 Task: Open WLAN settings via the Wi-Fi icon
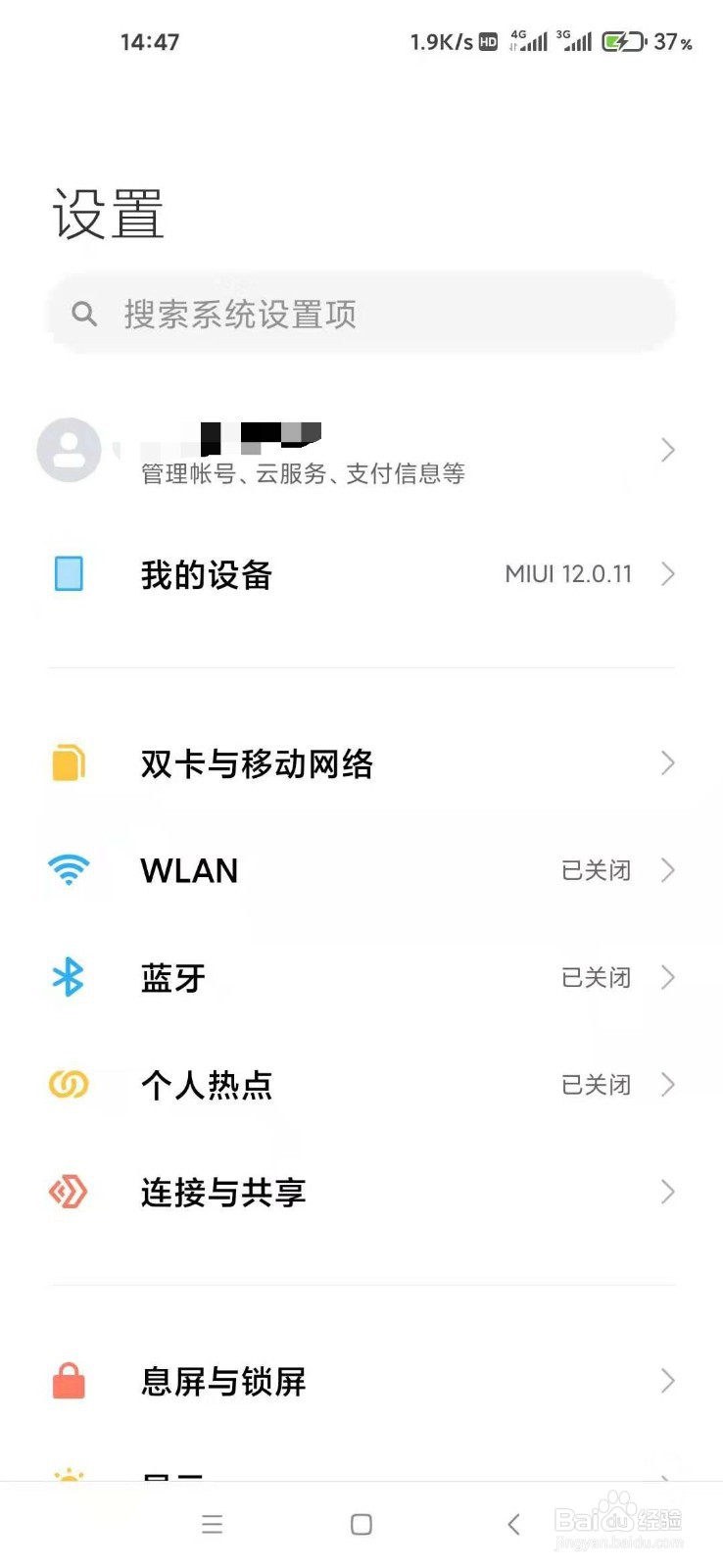tap(68, 869)
